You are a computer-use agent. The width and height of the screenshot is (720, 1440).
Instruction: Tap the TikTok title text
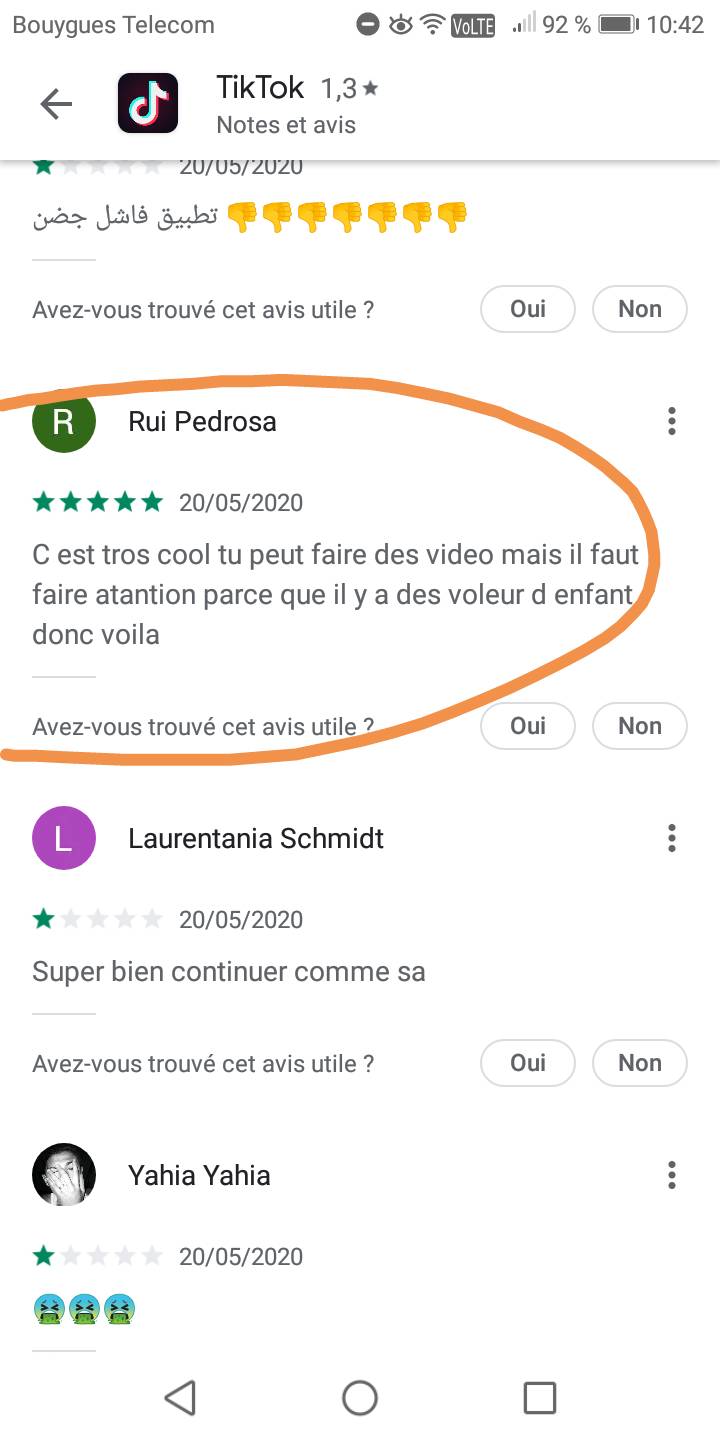tap(259, 87)
